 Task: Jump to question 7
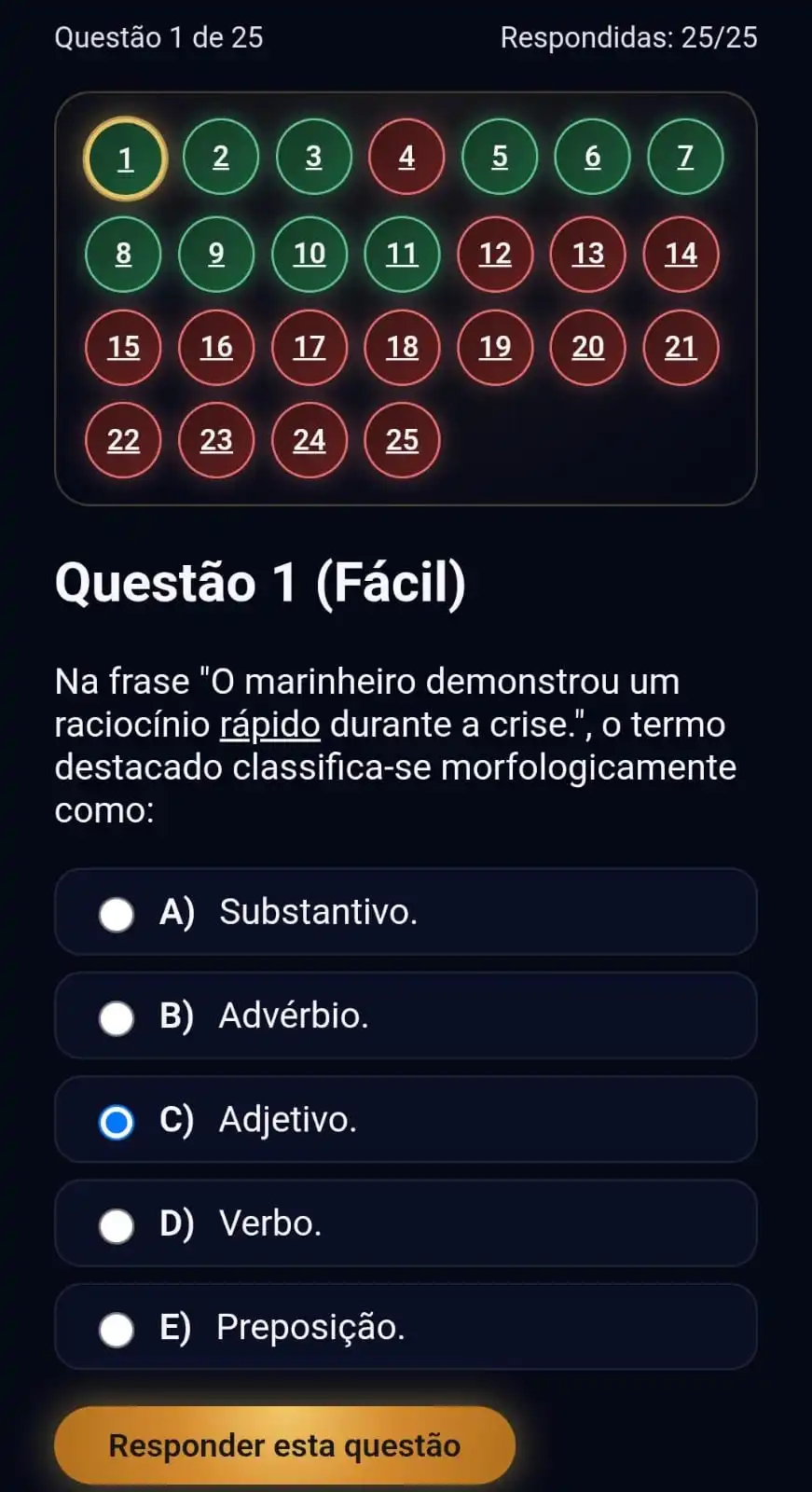pos(685,158)
